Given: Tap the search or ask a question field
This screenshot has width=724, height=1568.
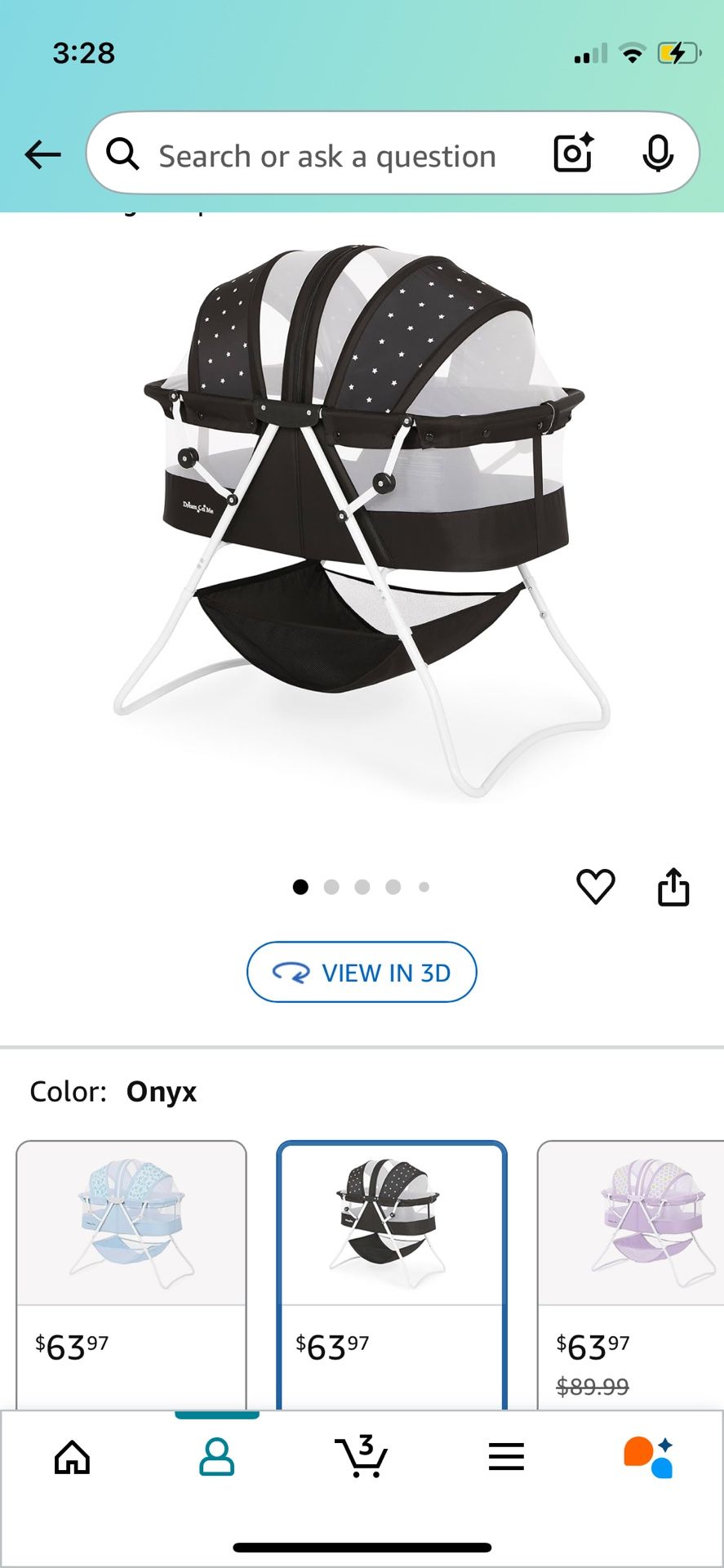Looking at the screenshot, I should click(x=326, y=155).
